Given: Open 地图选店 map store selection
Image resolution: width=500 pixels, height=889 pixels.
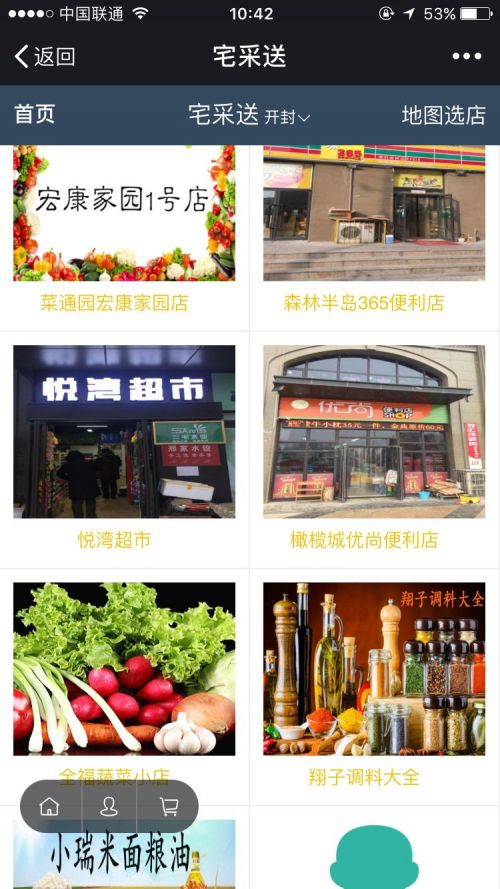Looking at the screenshot, I should 444,115.
